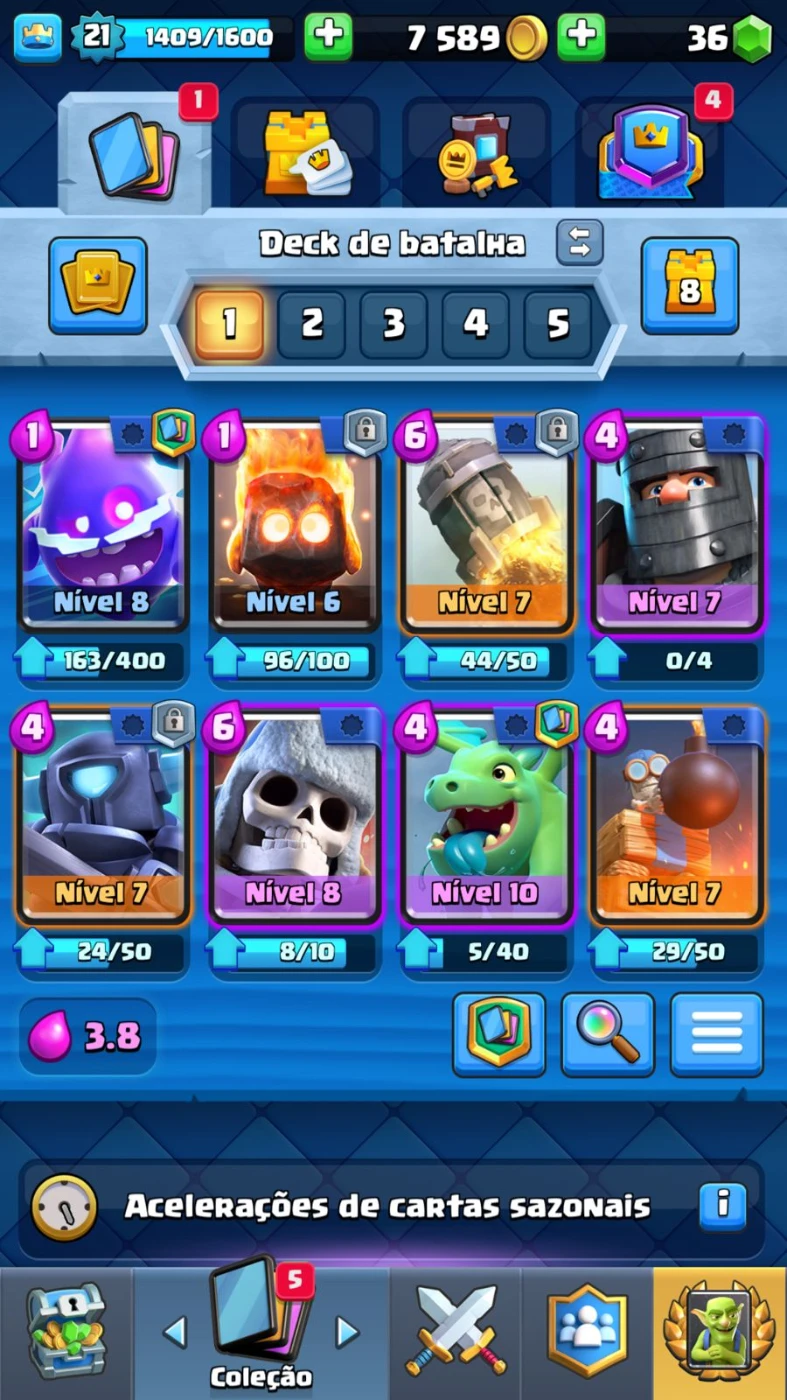The width and height of the screenshot is (787, 1400).
Task: Tap the Giant Skeleton card level 8
Action: [294, 817]
